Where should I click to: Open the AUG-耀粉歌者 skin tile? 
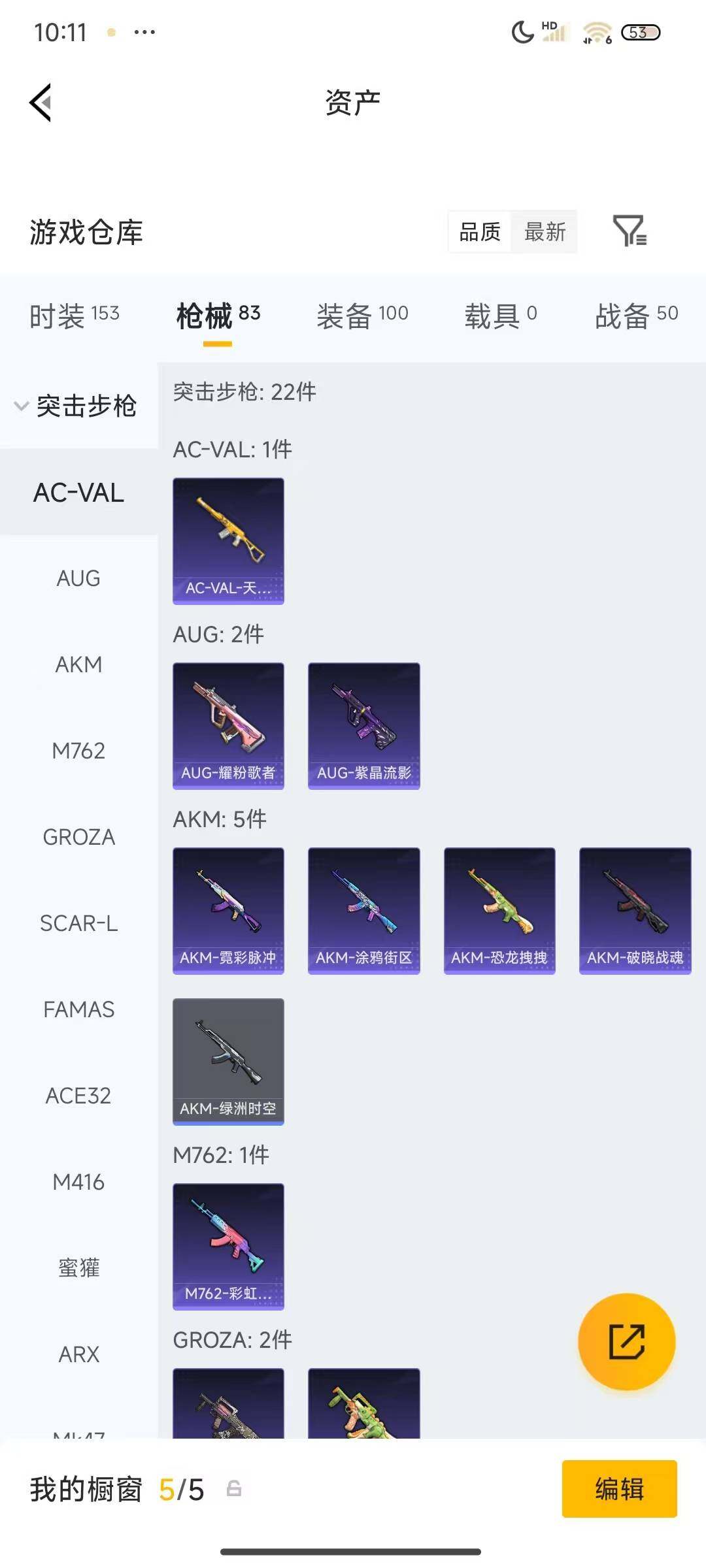click(228, 725)
